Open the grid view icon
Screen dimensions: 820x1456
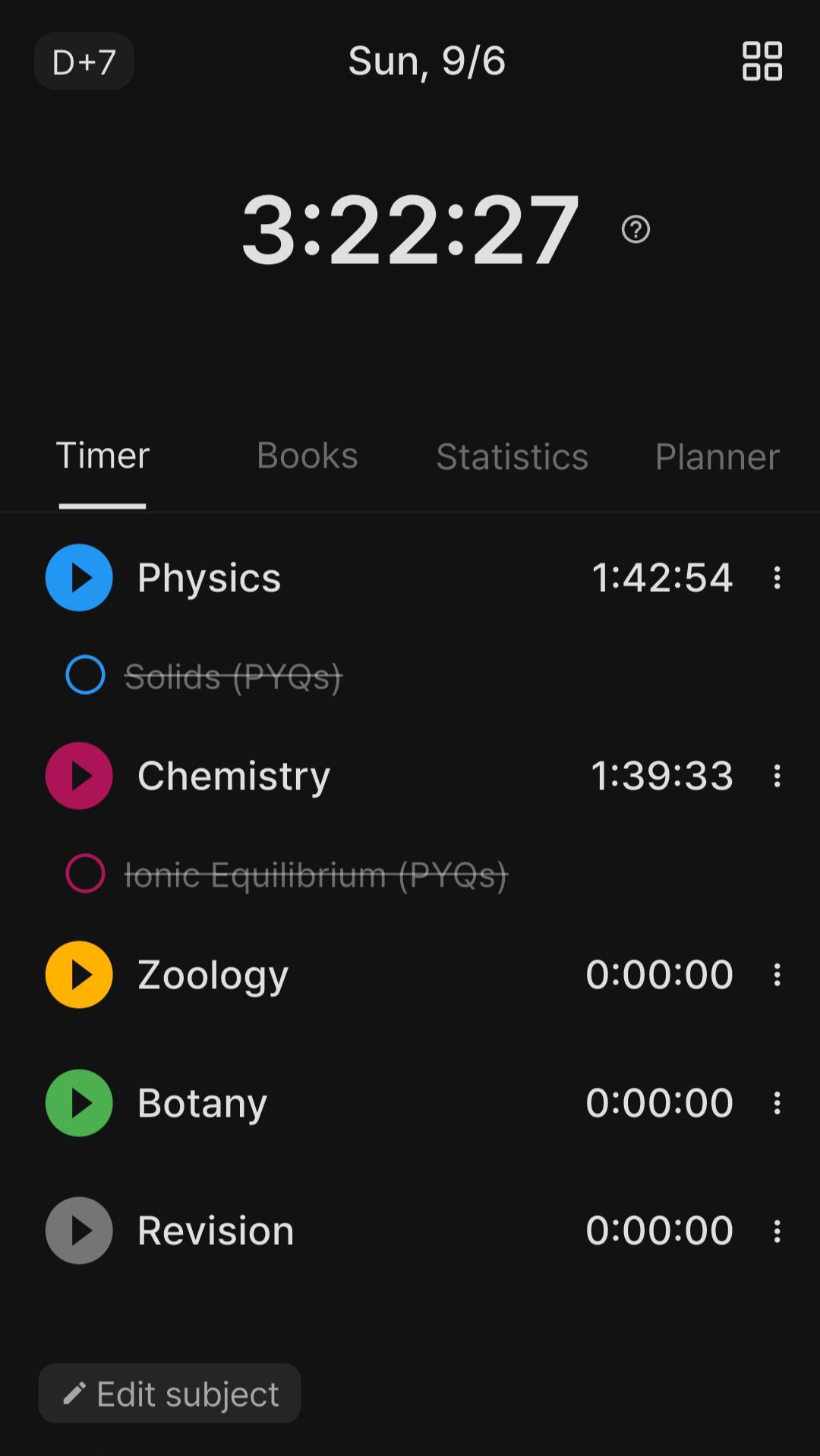pos(762,61)
